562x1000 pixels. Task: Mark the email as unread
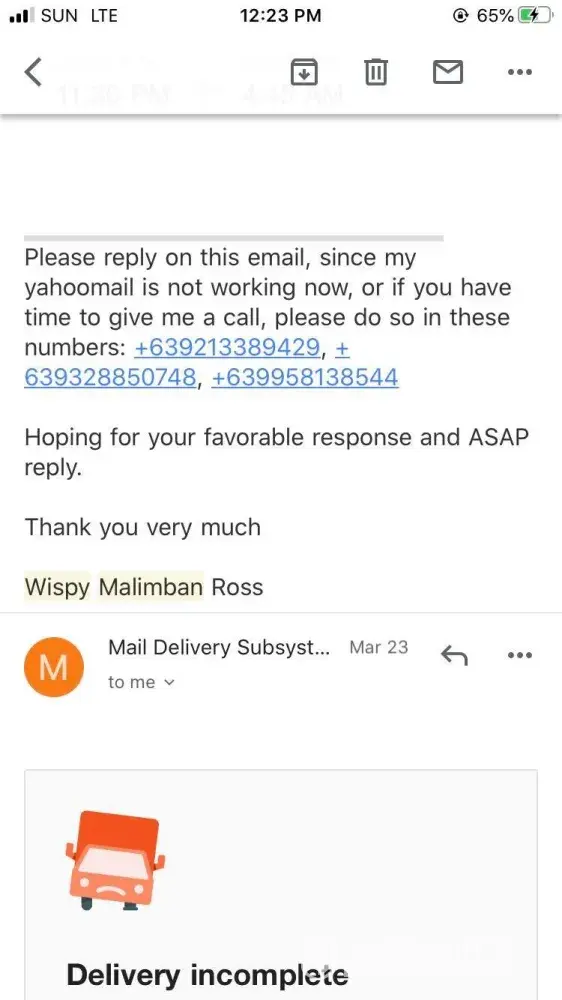click(448, 71)
